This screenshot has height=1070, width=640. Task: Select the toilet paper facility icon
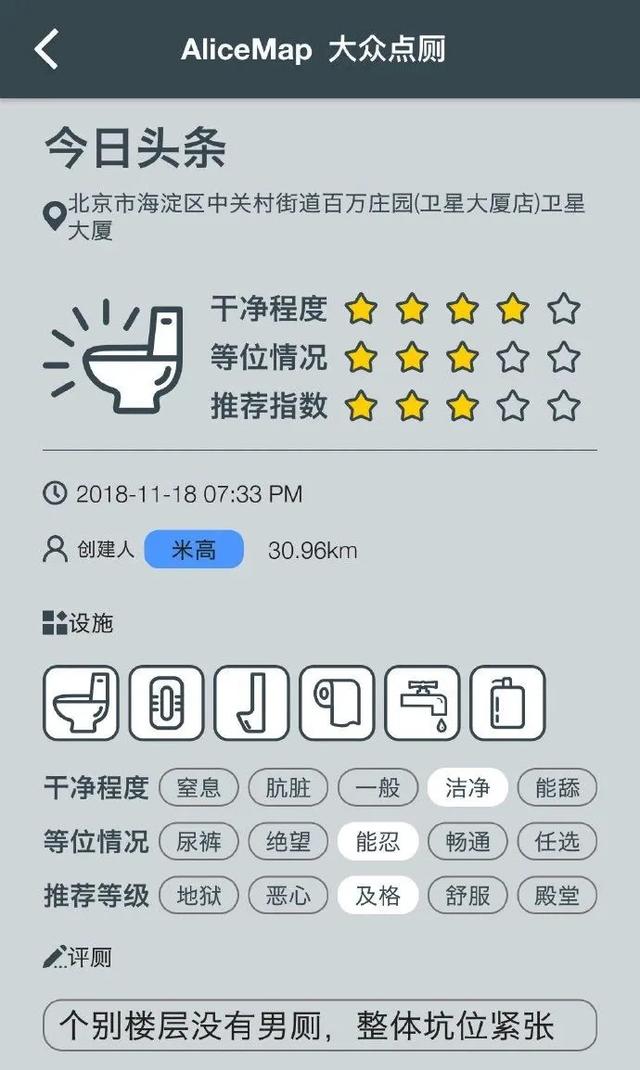(337, 703)
